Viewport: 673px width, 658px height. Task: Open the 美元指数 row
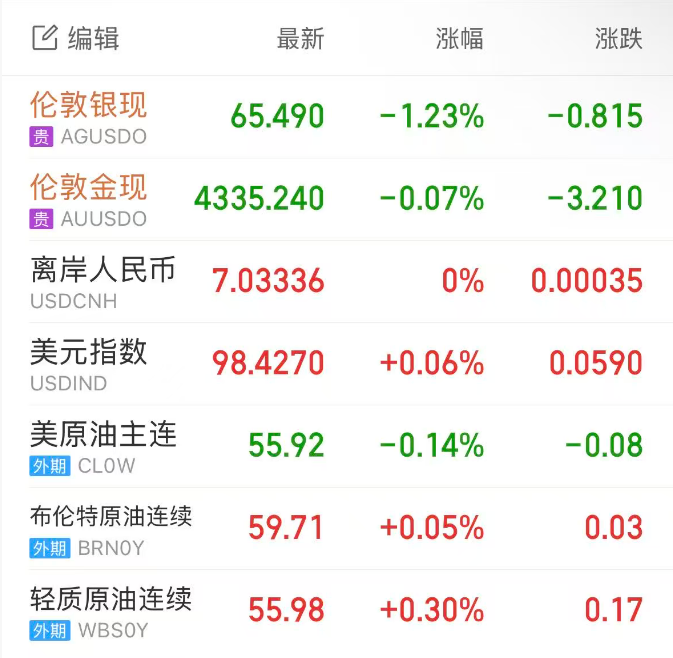(x=89, y=363)
